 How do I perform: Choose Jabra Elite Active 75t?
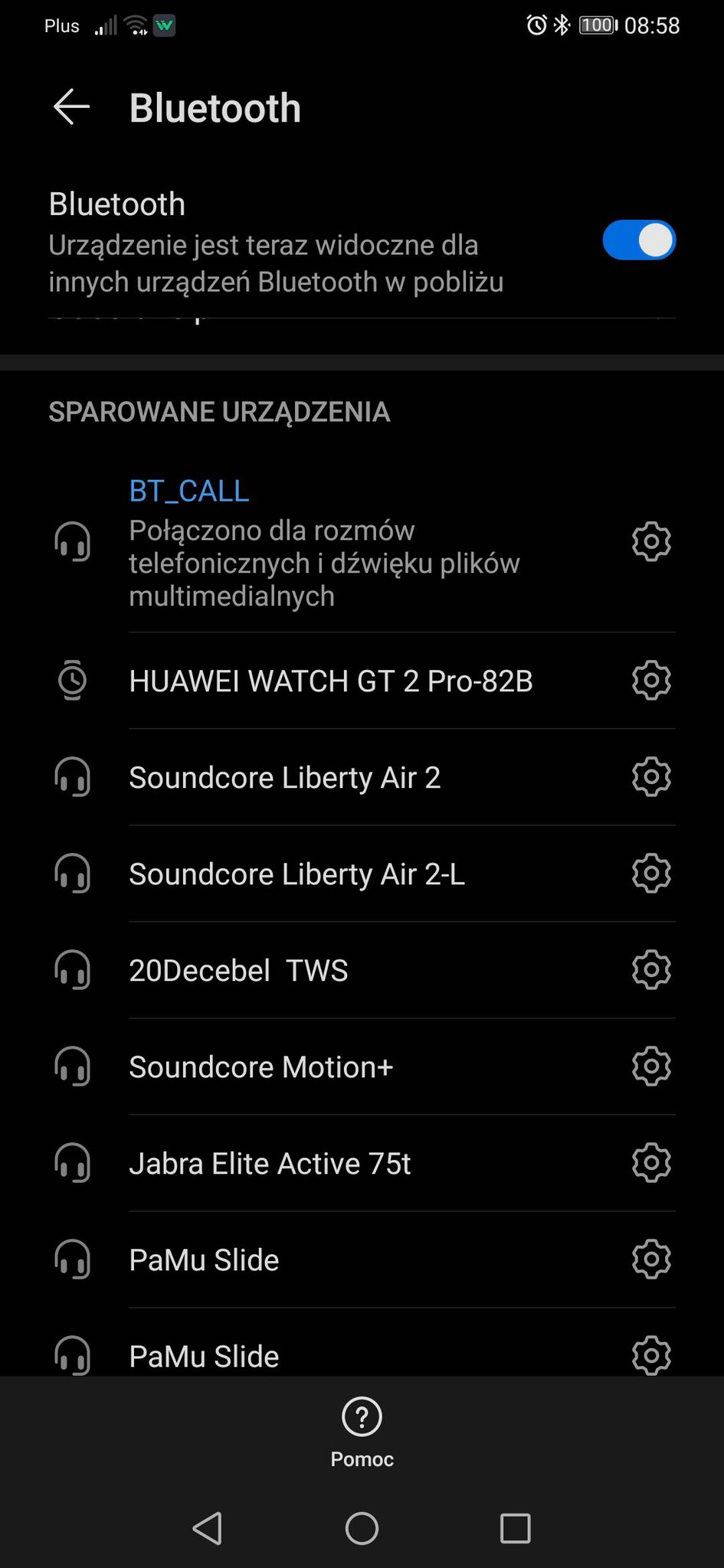pyautogui.click(x=270, y=1163)
